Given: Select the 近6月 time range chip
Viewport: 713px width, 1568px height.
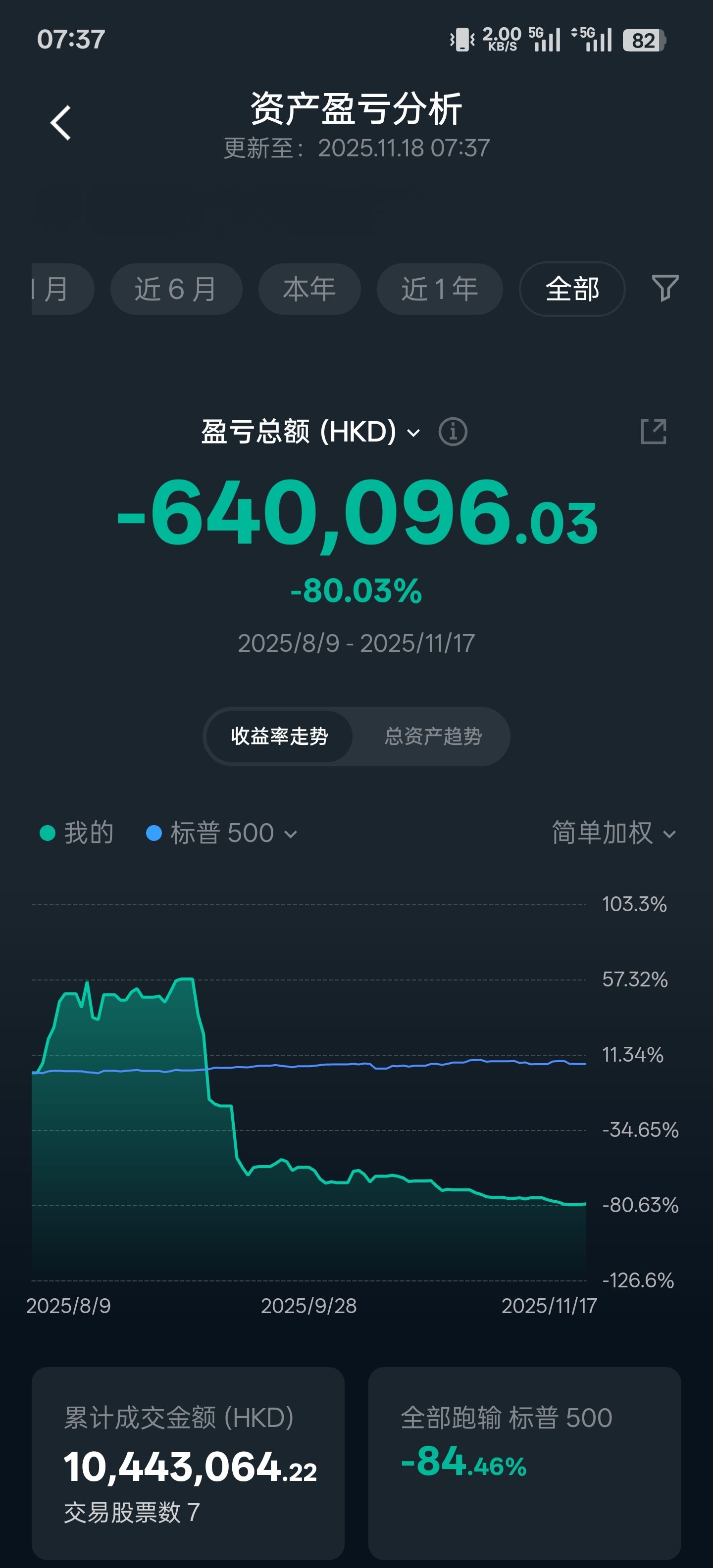Looking at the screenshot, I should pos(176,289).
